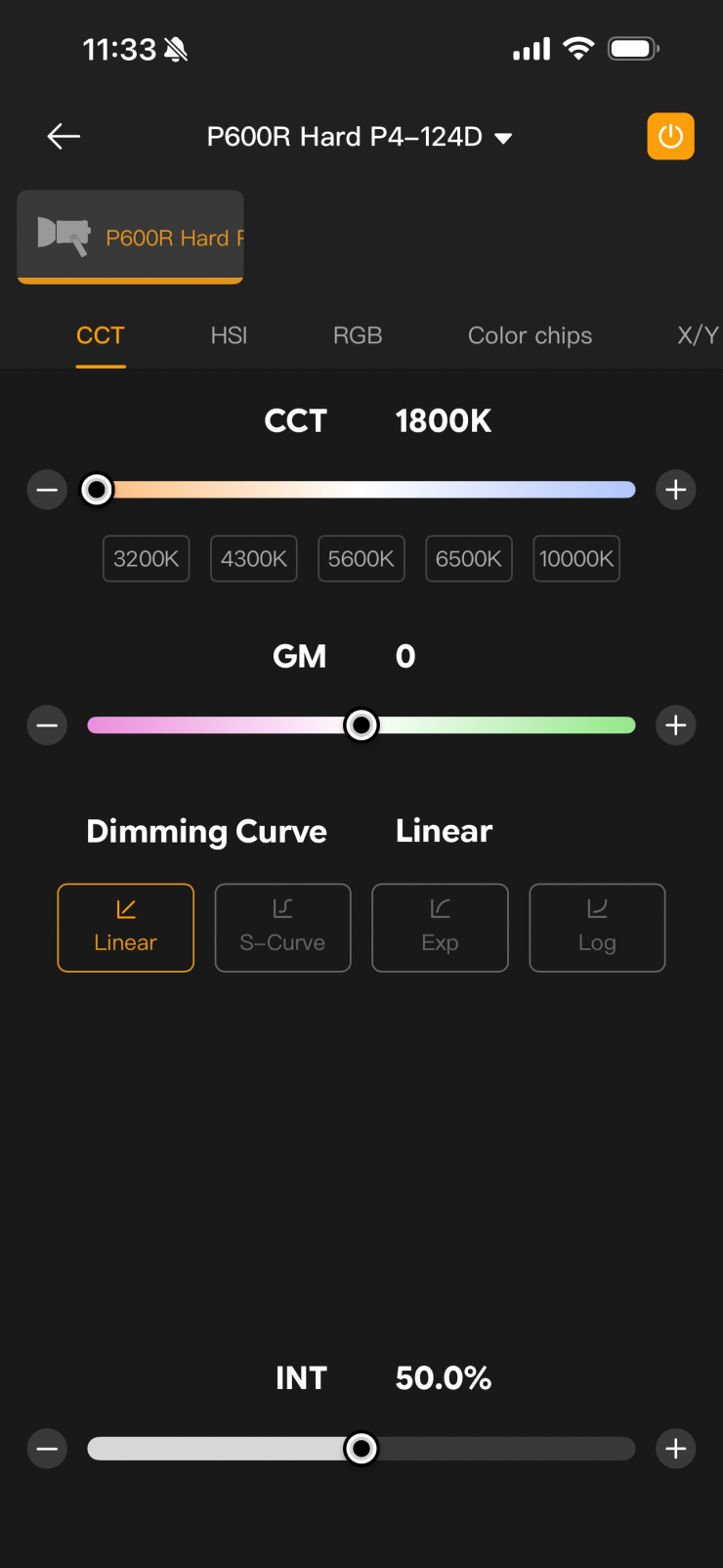
Task: Switch to the X/Y tab
Action: [698, 335]
